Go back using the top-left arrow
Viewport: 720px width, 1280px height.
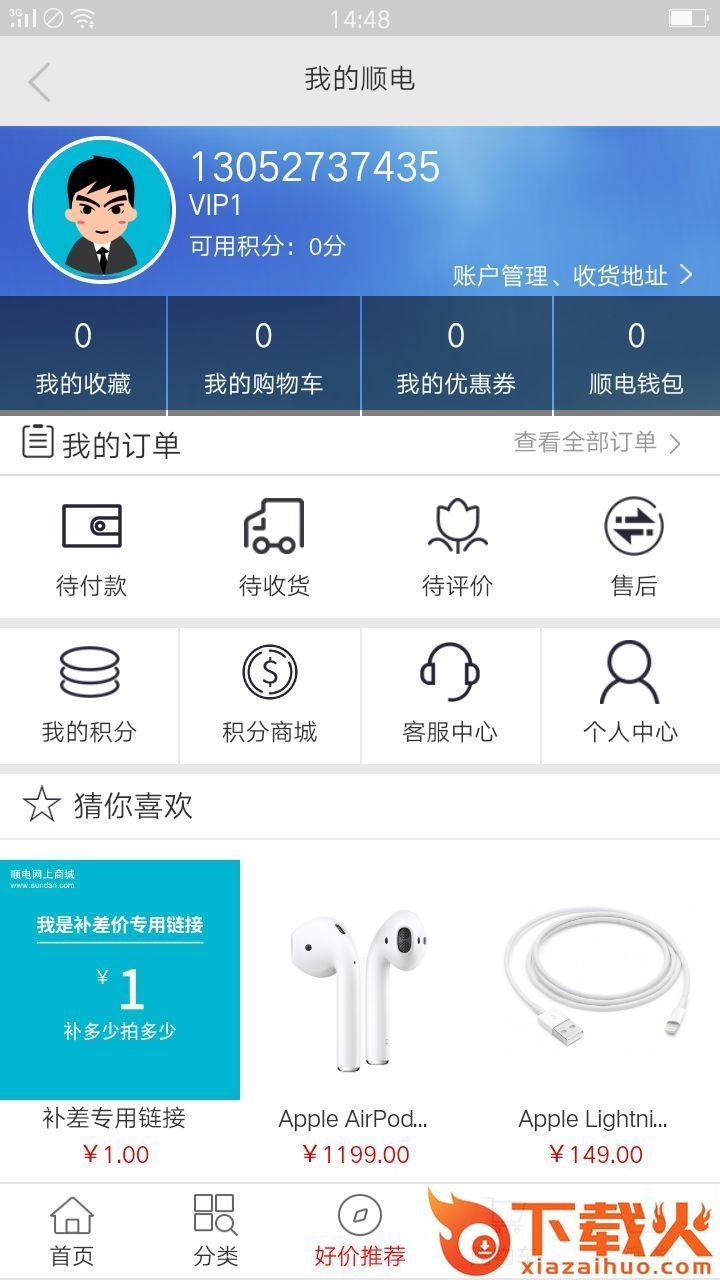(40, 82)
